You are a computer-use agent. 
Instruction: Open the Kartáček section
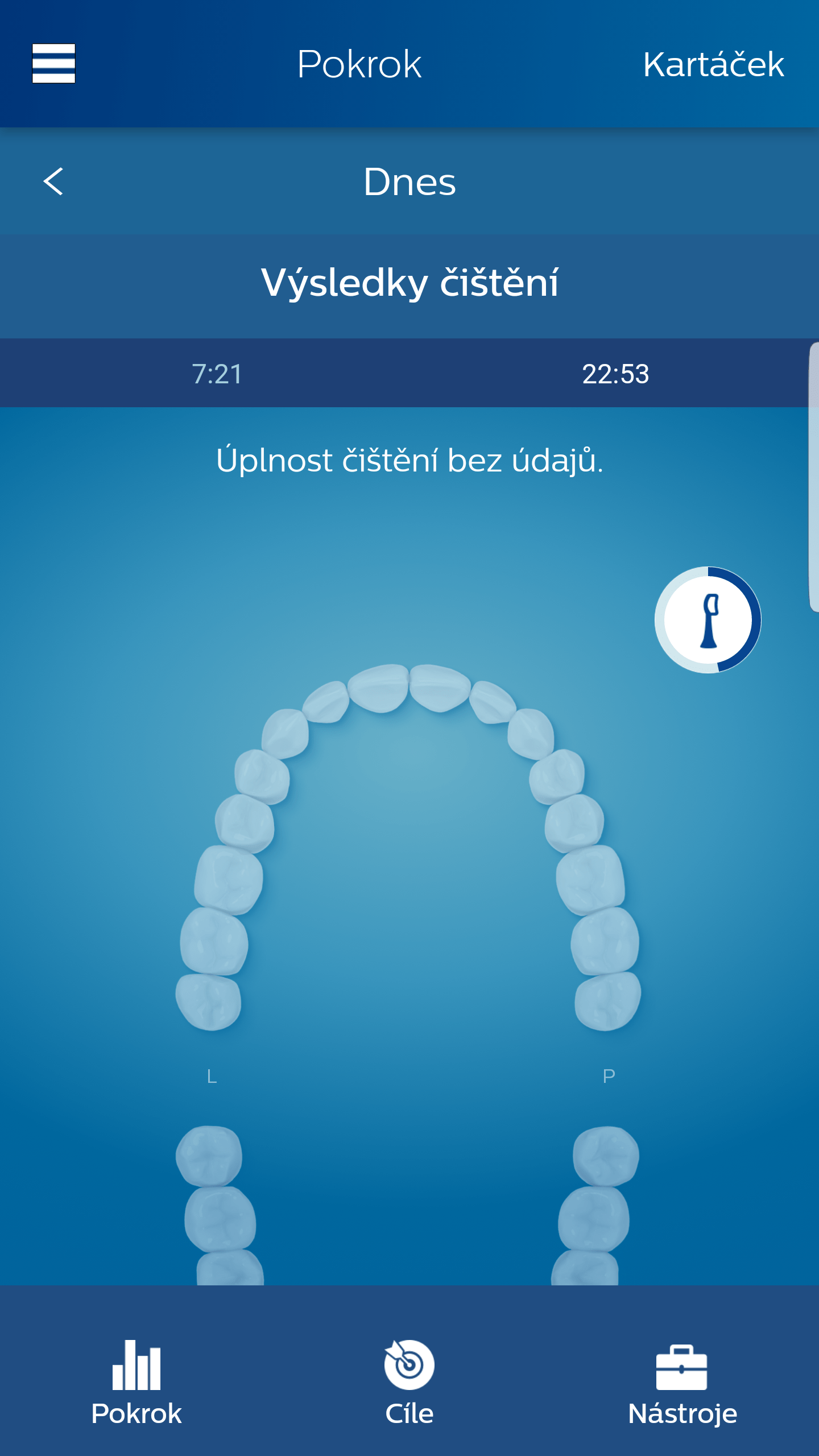click(x=713, y=64)
